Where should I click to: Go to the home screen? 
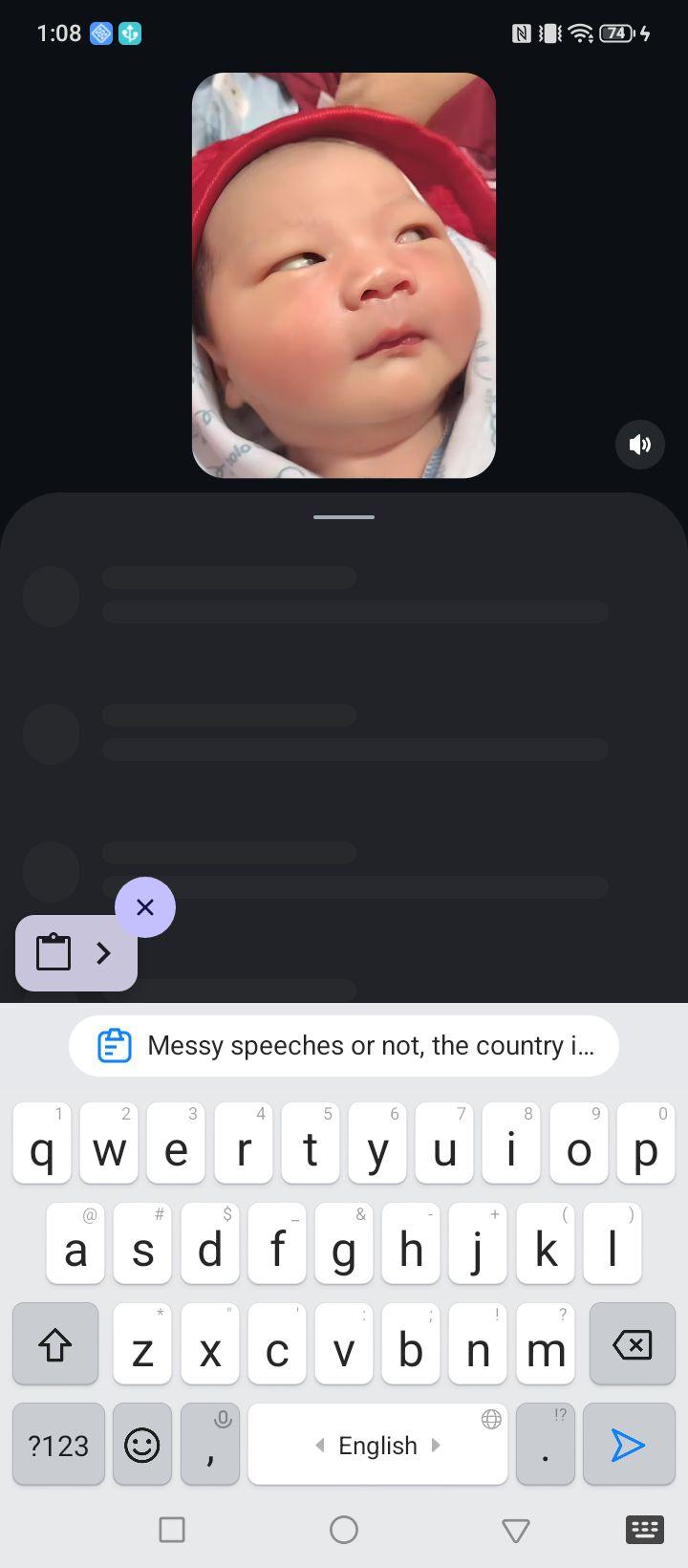pyautogui.click(x=344, y=1530)
